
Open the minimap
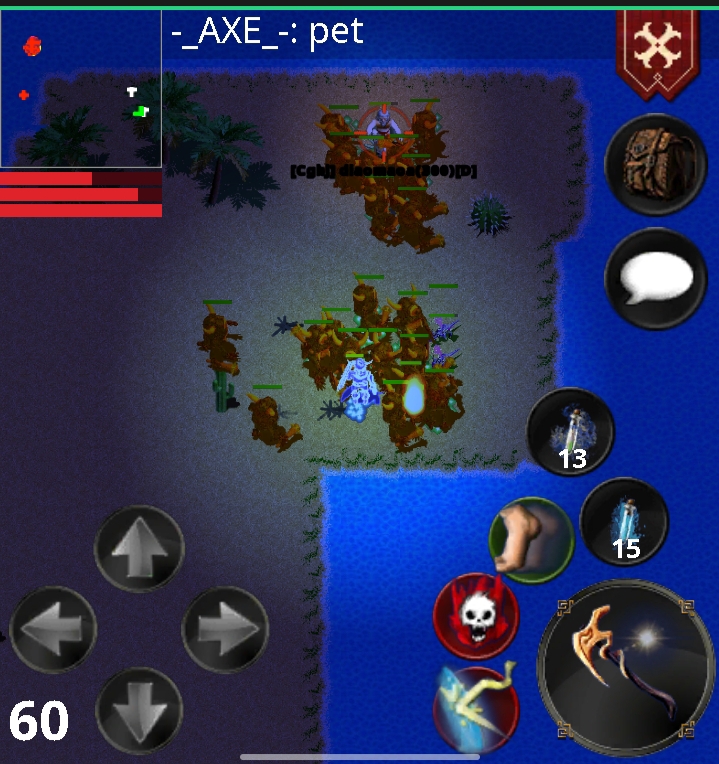tap(81, 88)
